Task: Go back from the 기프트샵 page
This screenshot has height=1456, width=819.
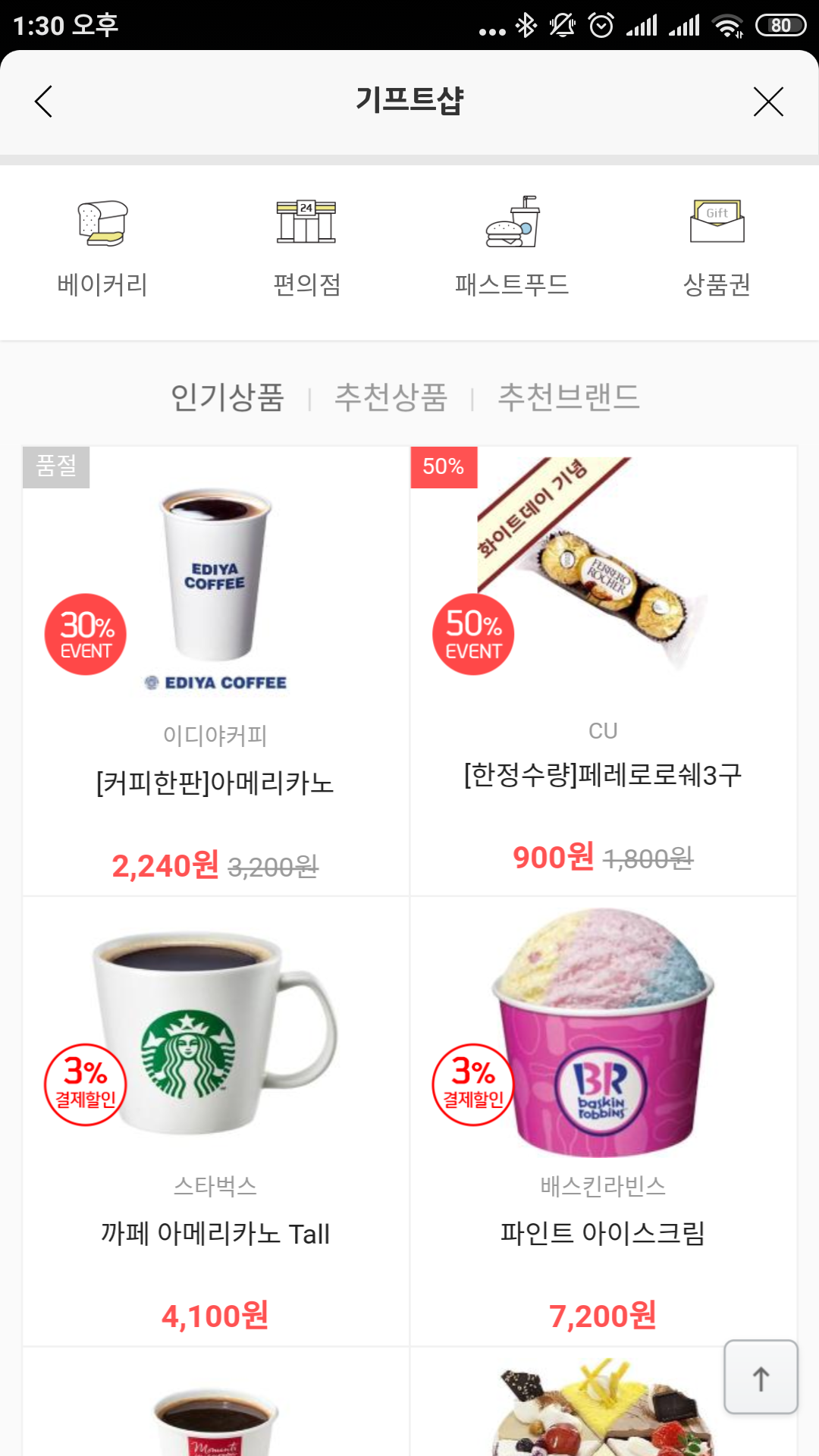Action: 44,102
